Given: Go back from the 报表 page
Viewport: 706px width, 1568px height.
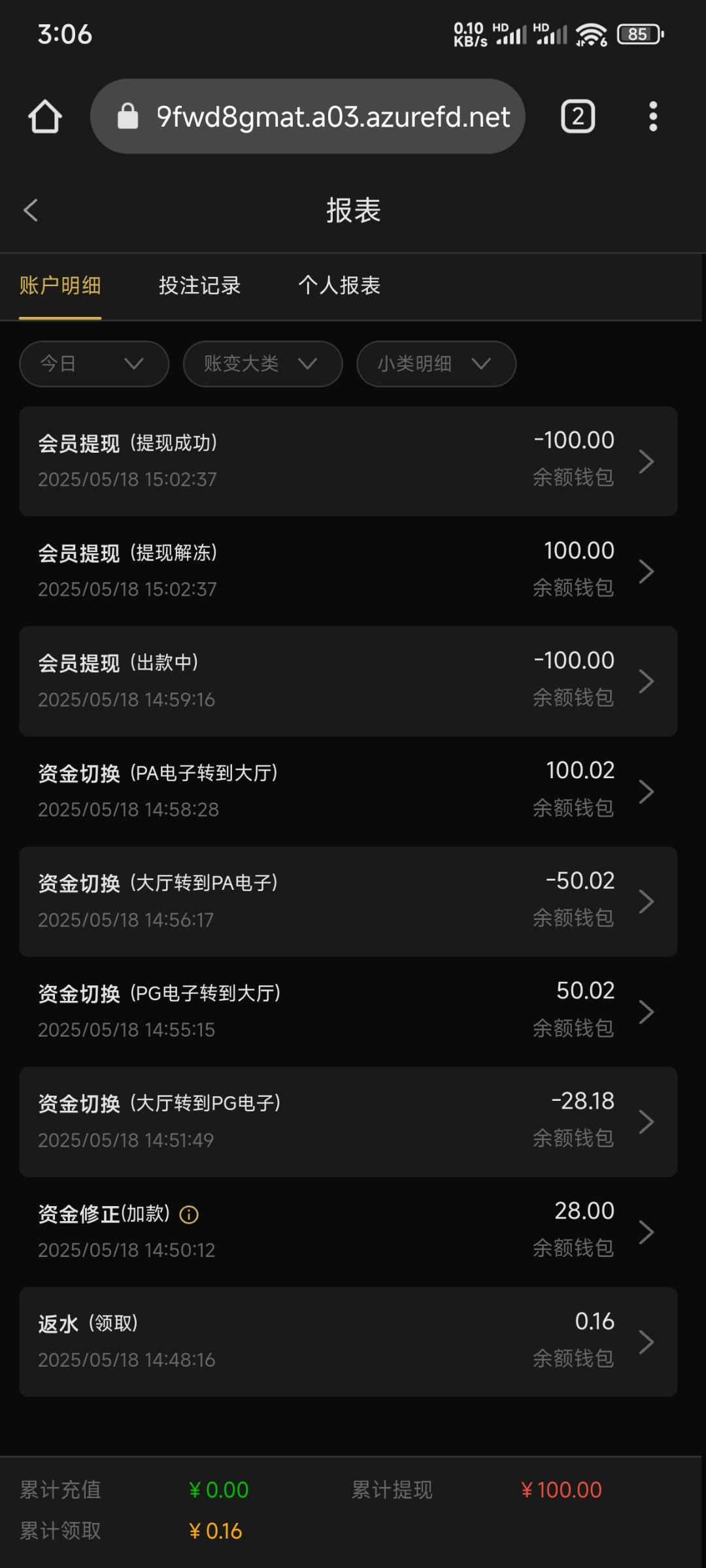Looking at the screenshot, I should pyautogui.click(x=31, y=210).
